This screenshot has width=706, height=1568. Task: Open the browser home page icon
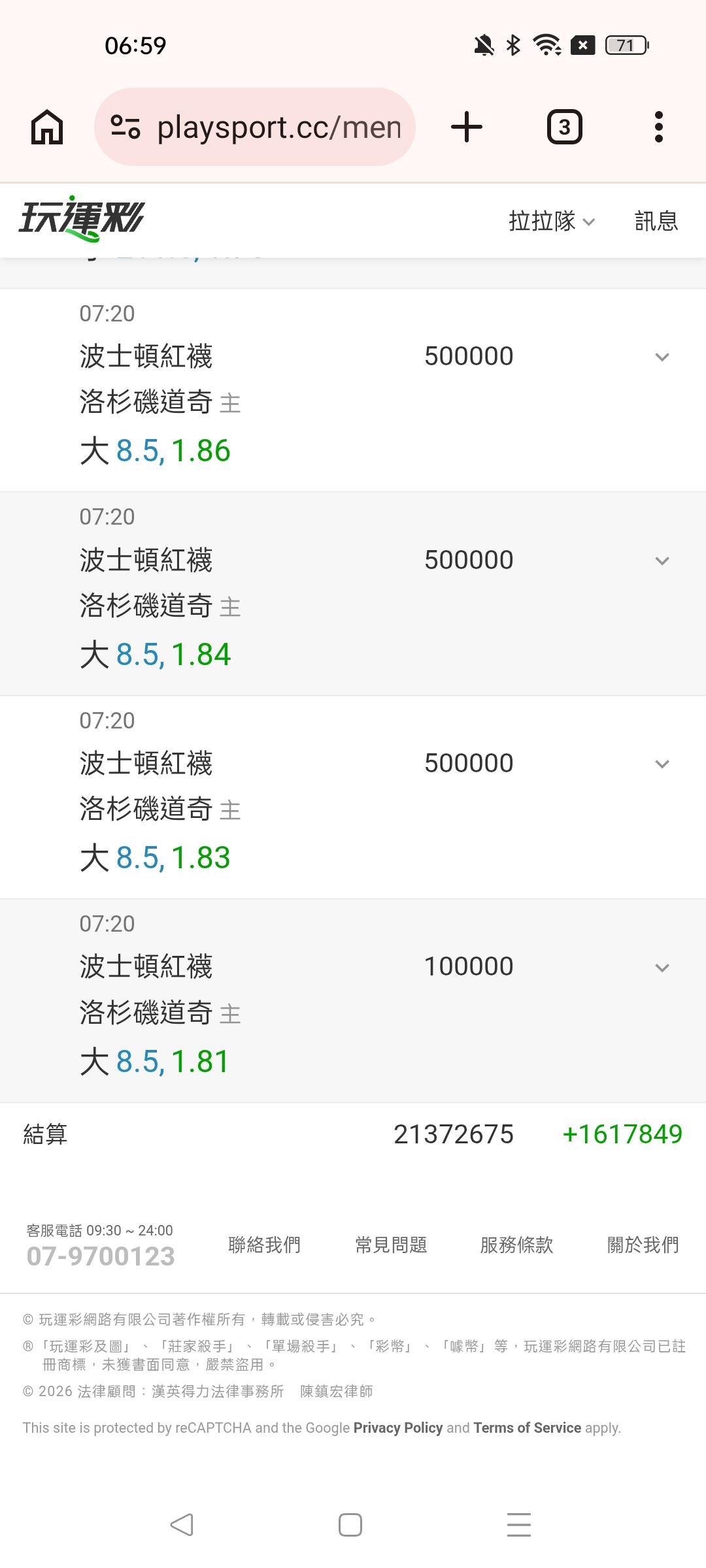pos(47,127)
